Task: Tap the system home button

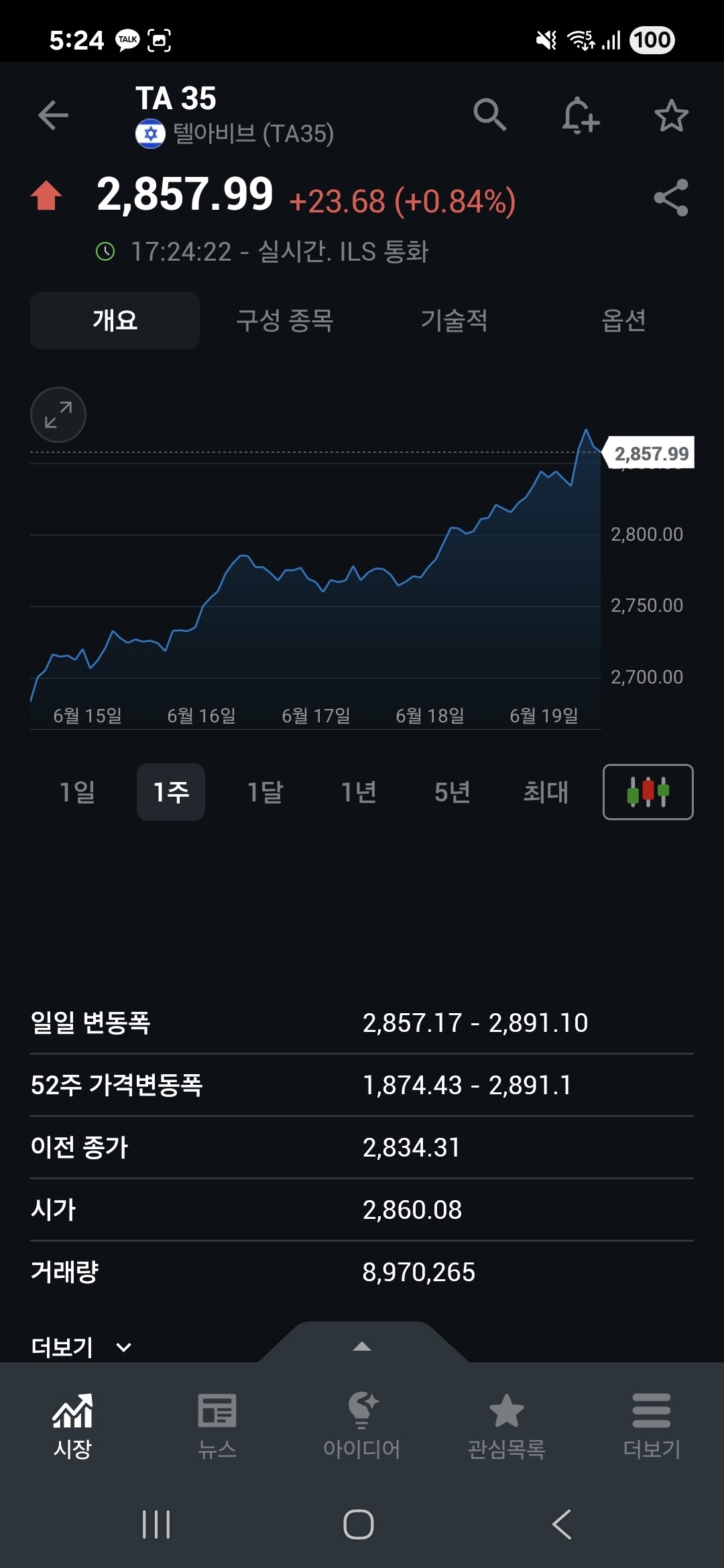Action: [x=359, y=1525]
